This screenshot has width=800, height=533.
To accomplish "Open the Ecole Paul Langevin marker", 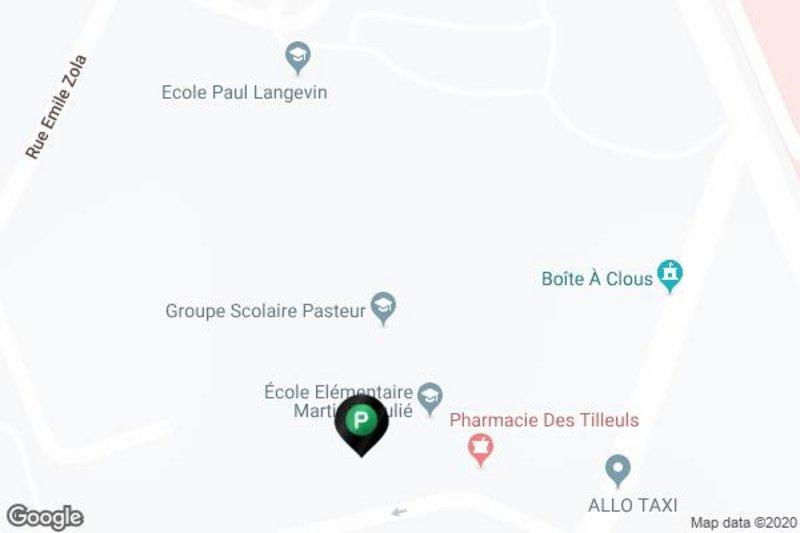I will (297, 58).
